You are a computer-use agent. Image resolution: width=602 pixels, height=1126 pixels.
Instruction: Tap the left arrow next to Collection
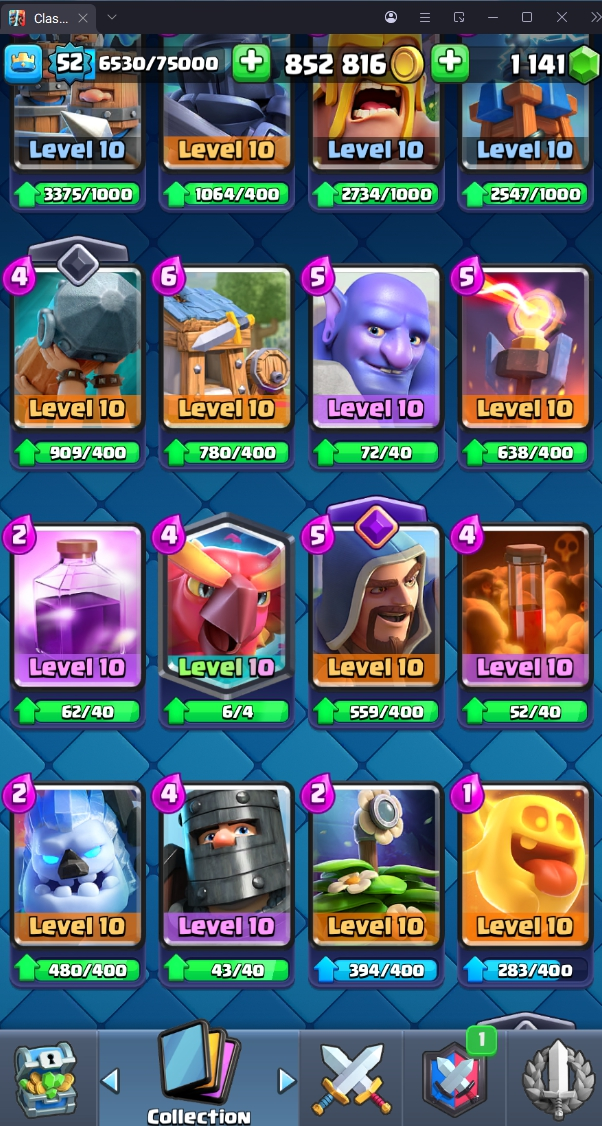[x=111, y=1080]
